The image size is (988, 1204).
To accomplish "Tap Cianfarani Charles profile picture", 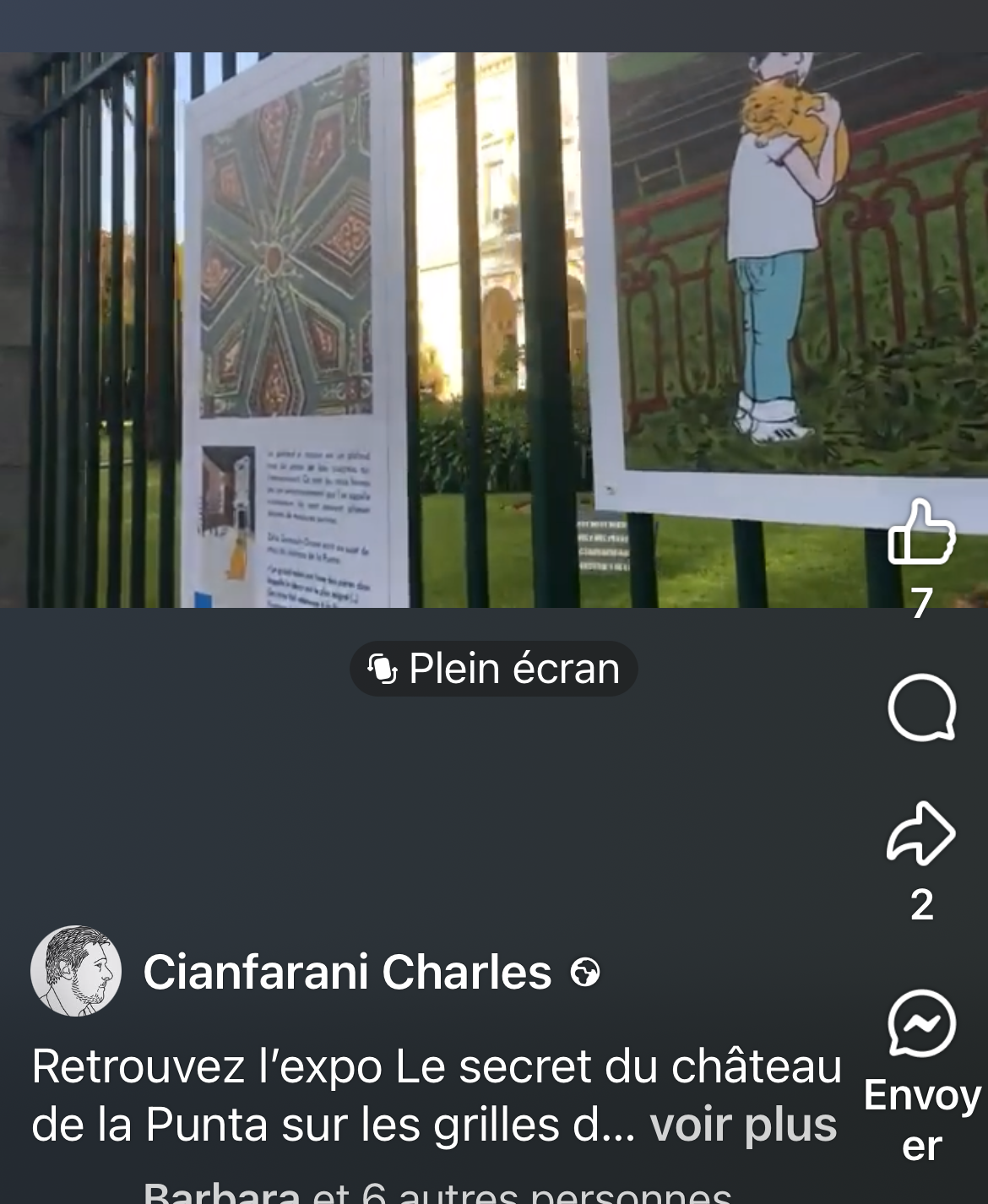I will tap(76, 971).
